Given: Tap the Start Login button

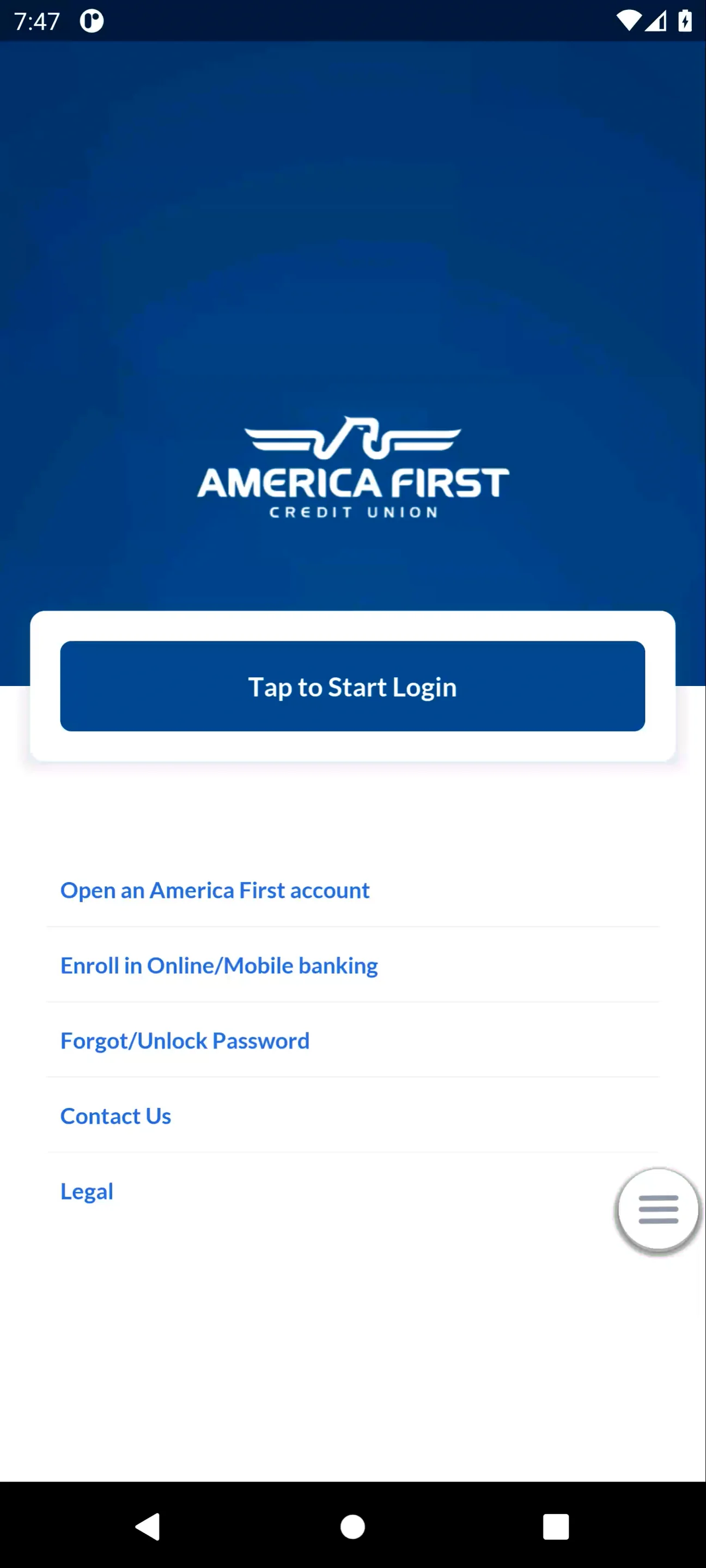Looking at the screenshot, I should click(352, 686).
